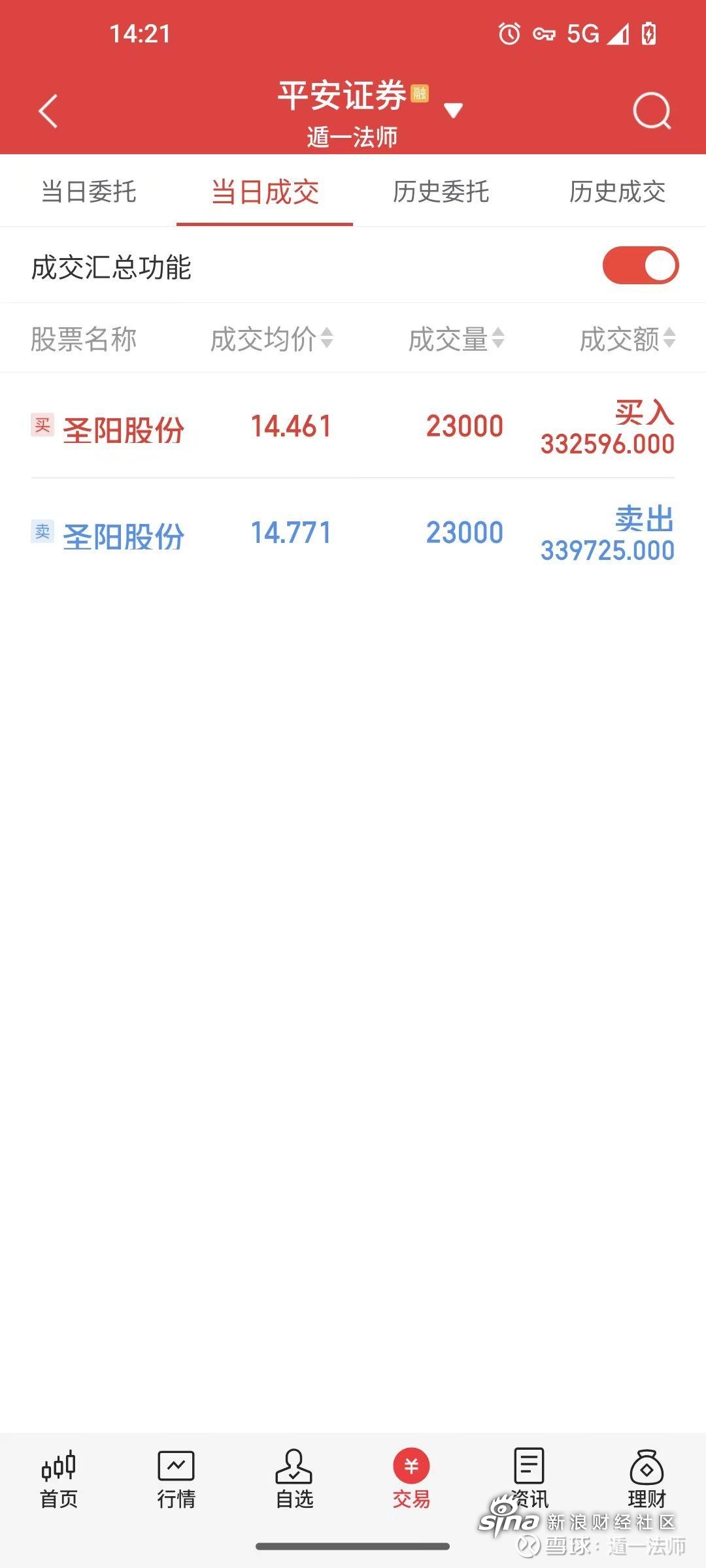Open the 资讯 bottom tab
This screenshot has height=1568, width=706.
click(x=529, y=1479)
